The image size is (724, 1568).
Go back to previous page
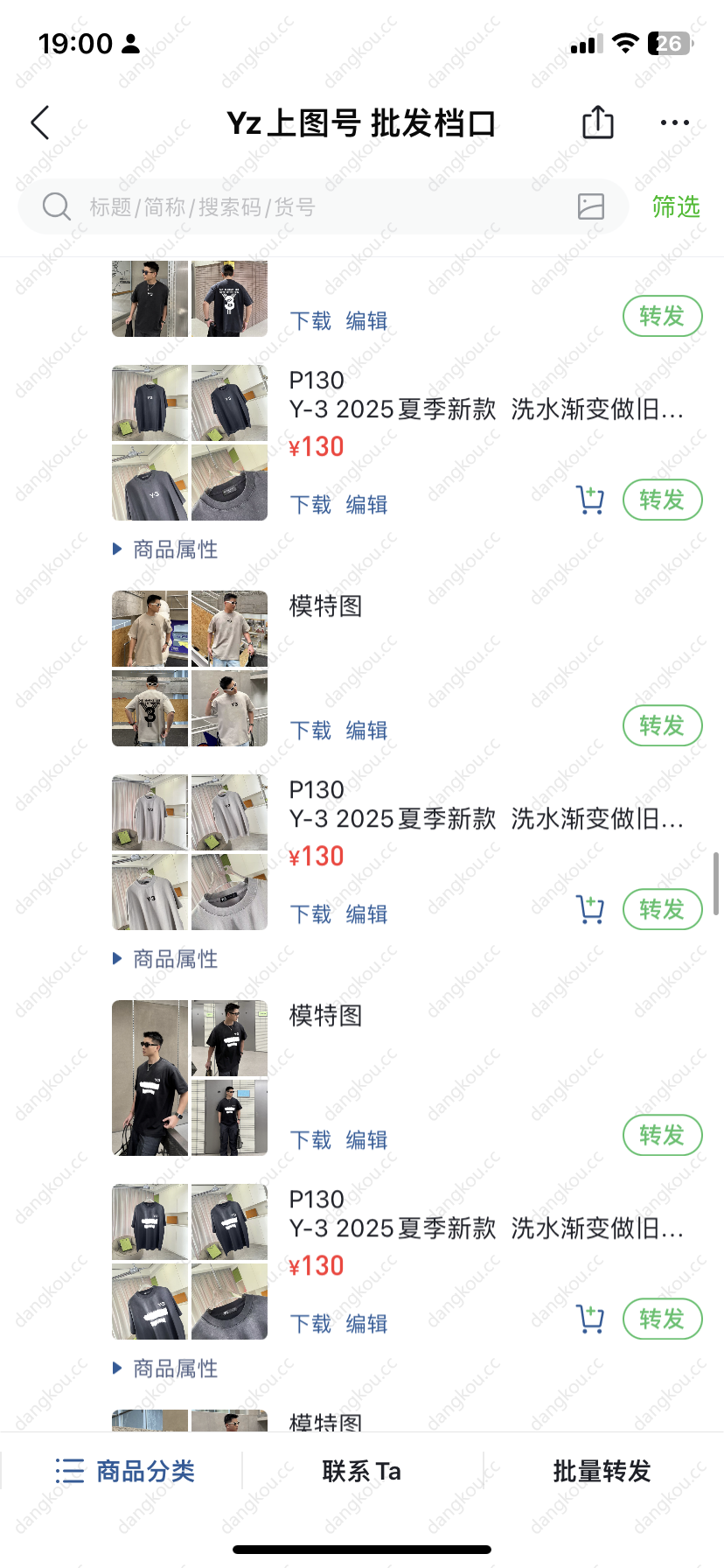[x=40, y=123]
